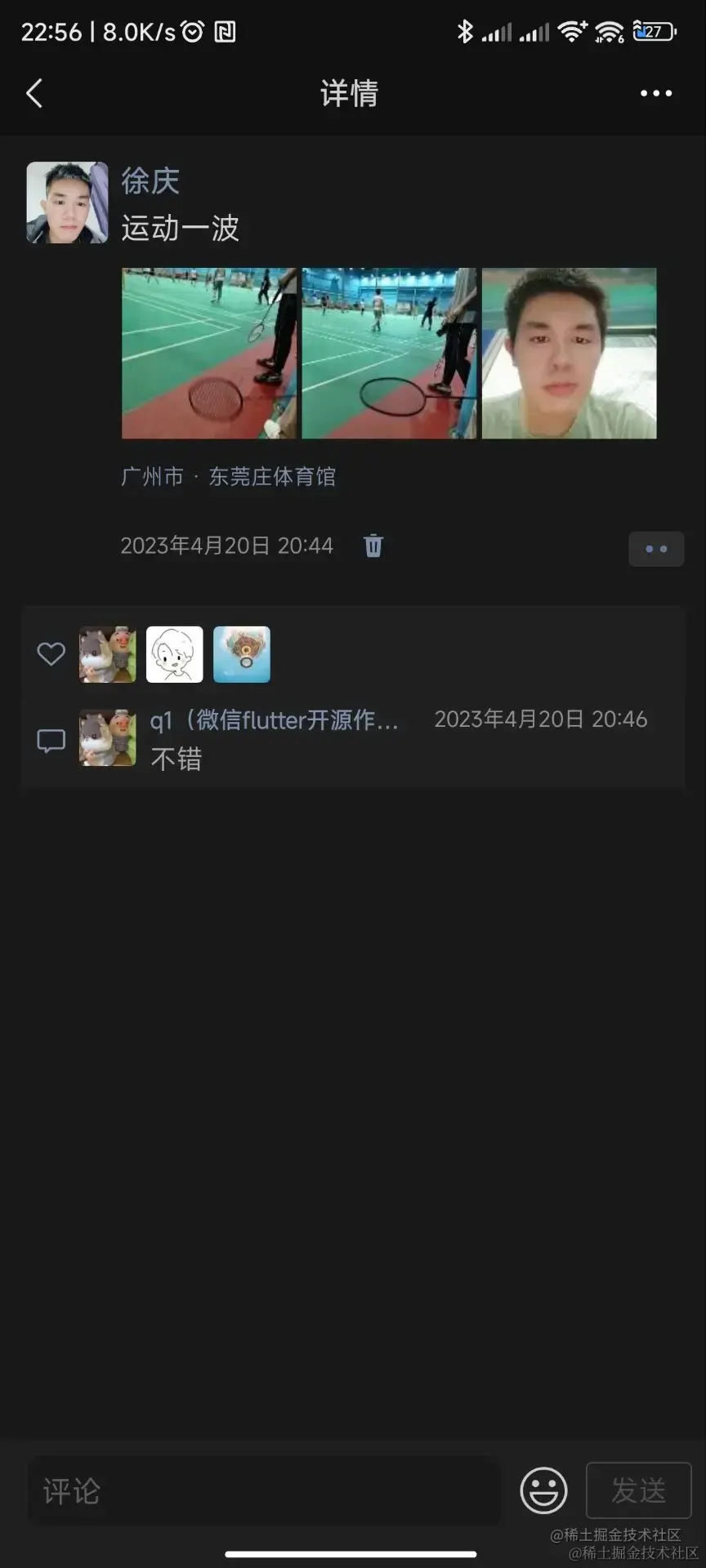
Task: Delete this post with the trash icon
Action: point(373,546)
